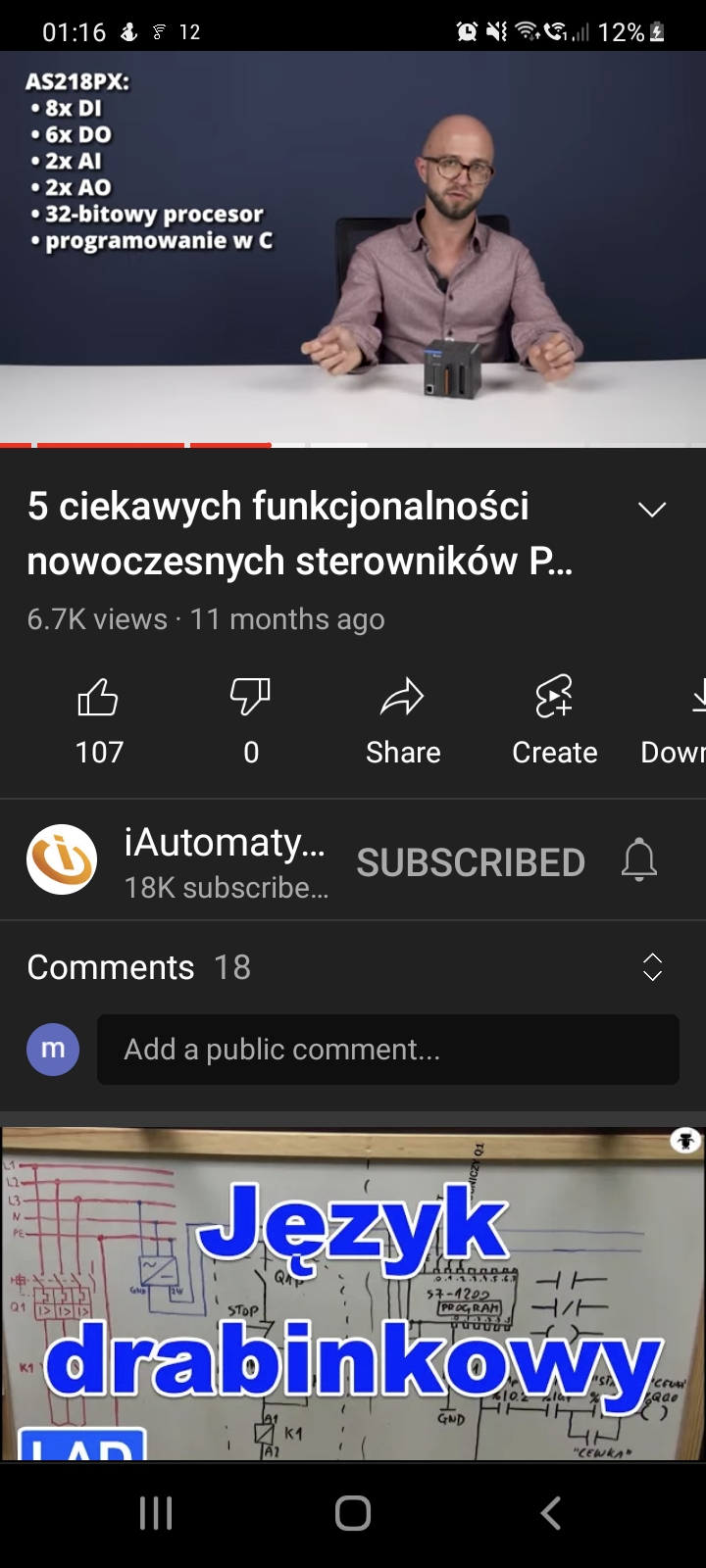Open the recent apps view
Image resolution: width=706 pixels, height=1568 pixels.
tap(156, 1513)
